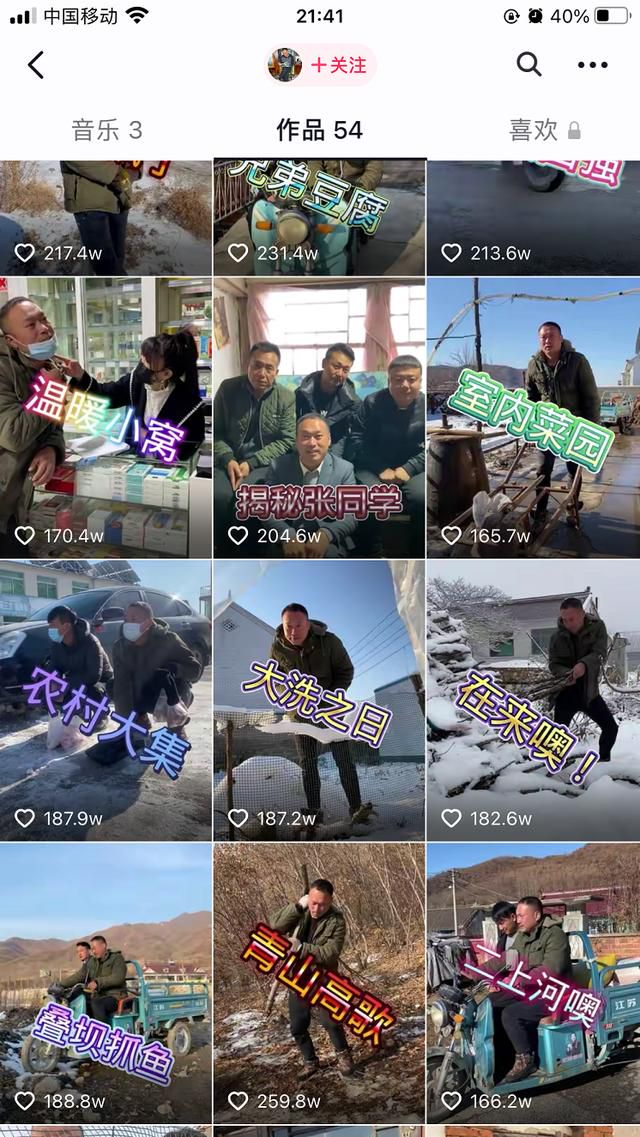Open the 室内菜园 video tile
Image resolution: width=640 pixels, height=1137 pixels.
pos(533,418)
